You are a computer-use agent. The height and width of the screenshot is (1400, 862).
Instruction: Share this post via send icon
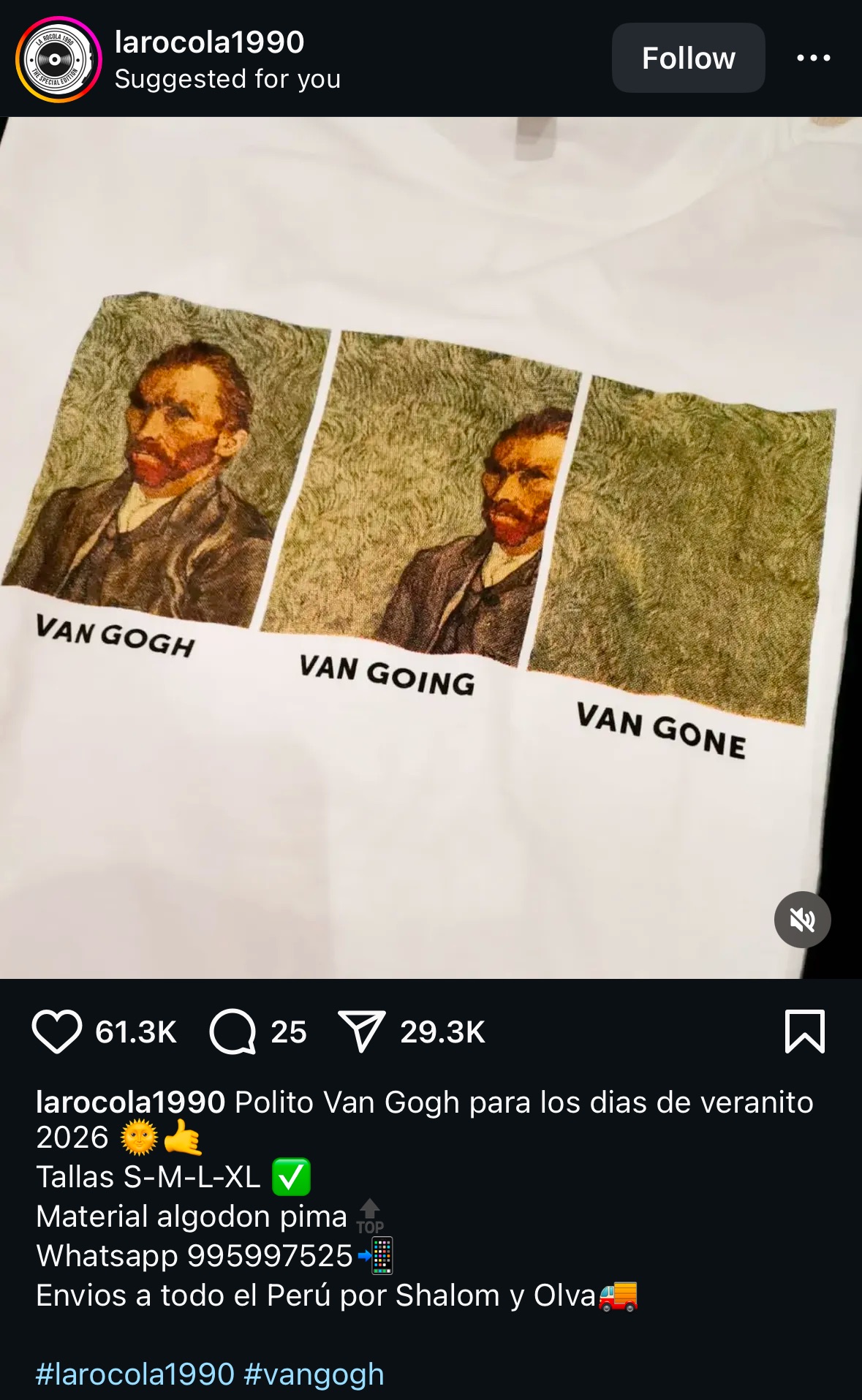tap(361, 1032)
